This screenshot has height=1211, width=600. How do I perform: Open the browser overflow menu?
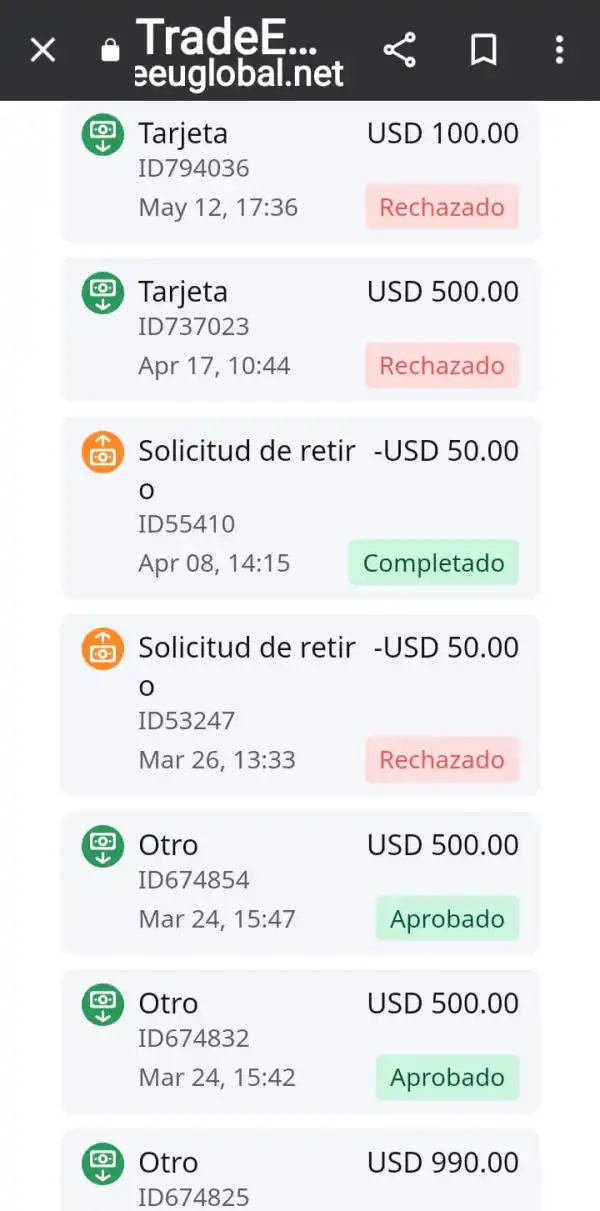pyautogui.click(x=559, y=50)
